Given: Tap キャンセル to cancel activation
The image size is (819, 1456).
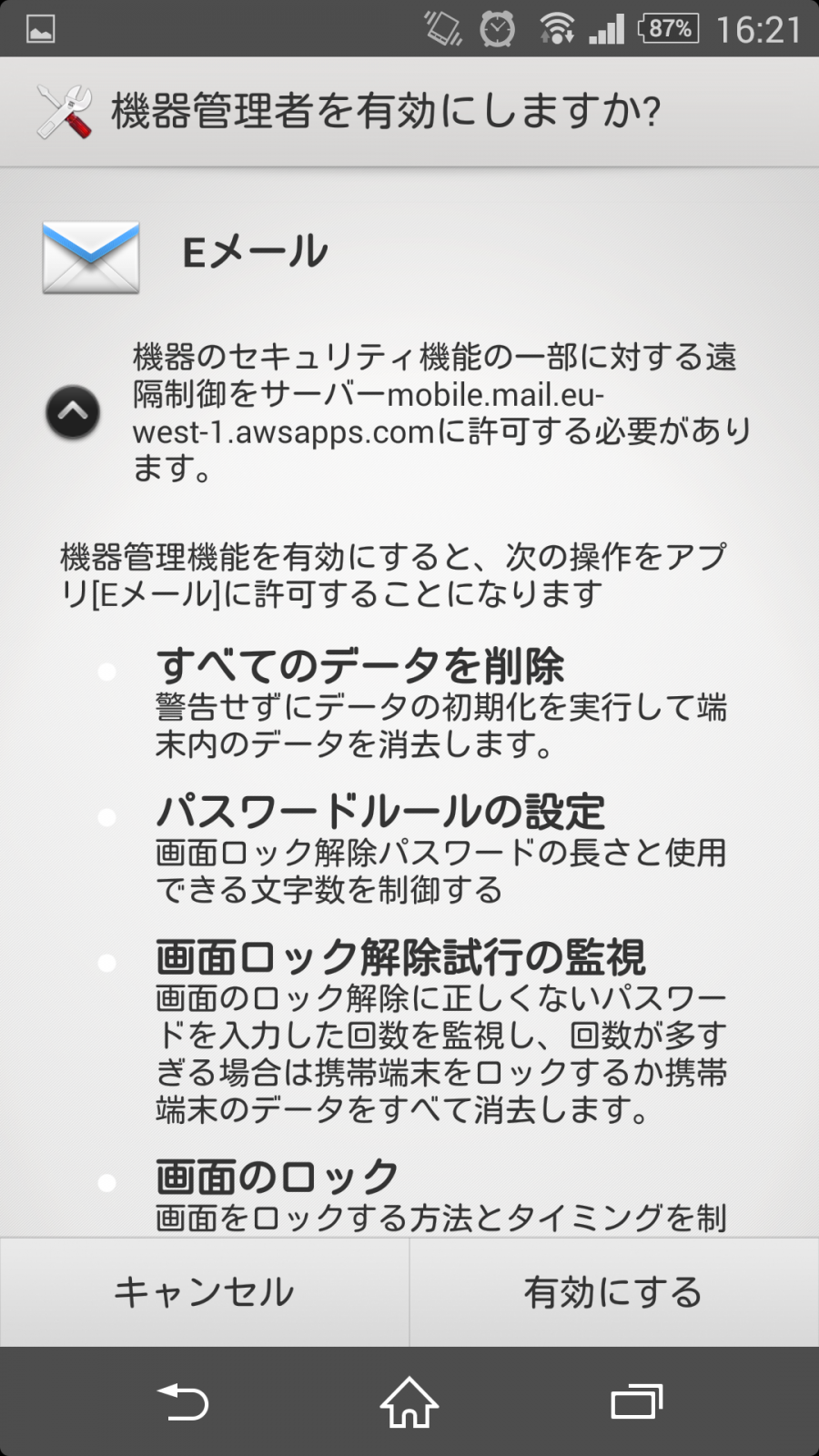Looking at the screenshot, I should pos(205,1292).
